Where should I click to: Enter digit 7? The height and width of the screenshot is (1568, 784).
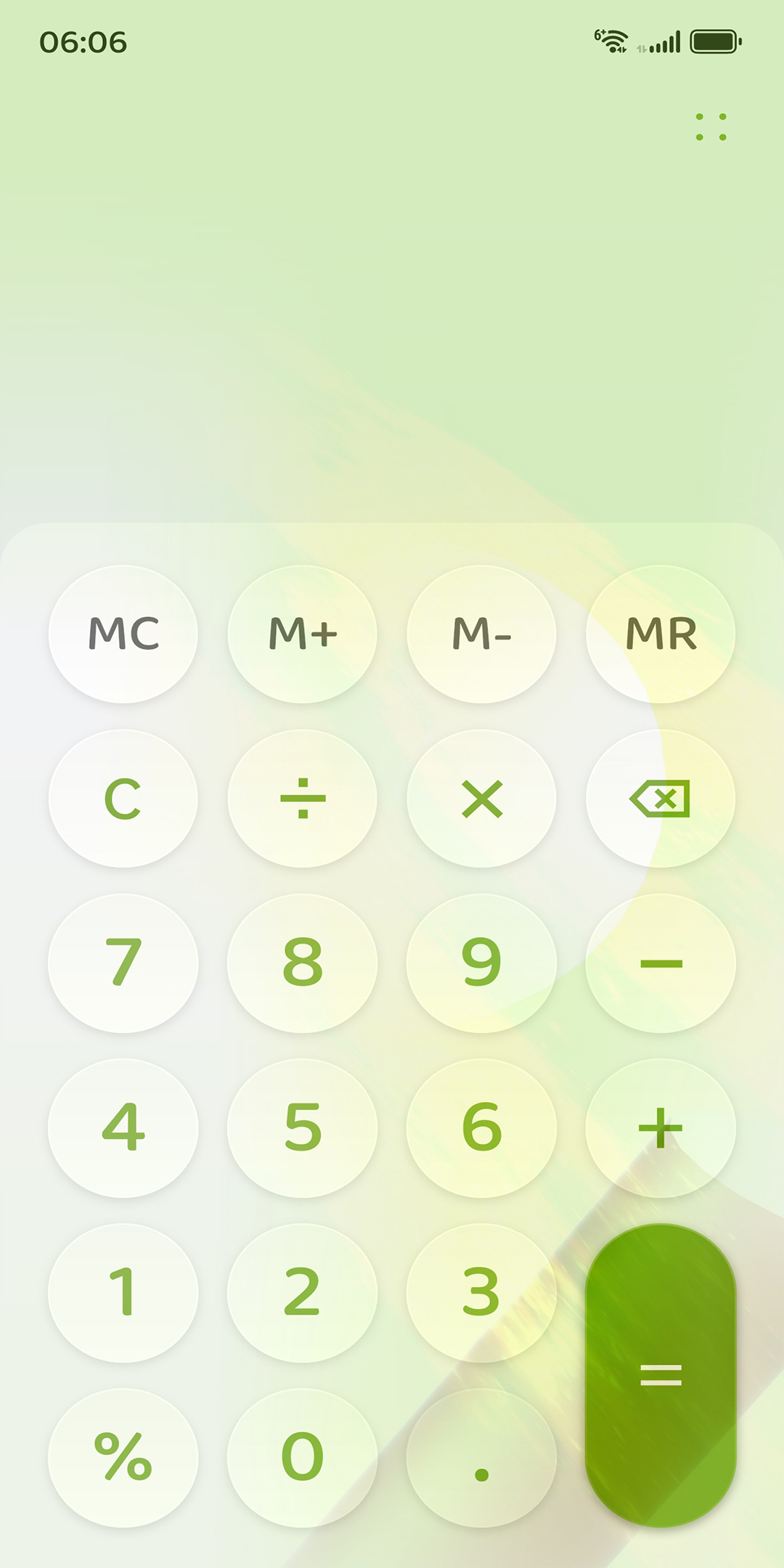pos(123,963)
